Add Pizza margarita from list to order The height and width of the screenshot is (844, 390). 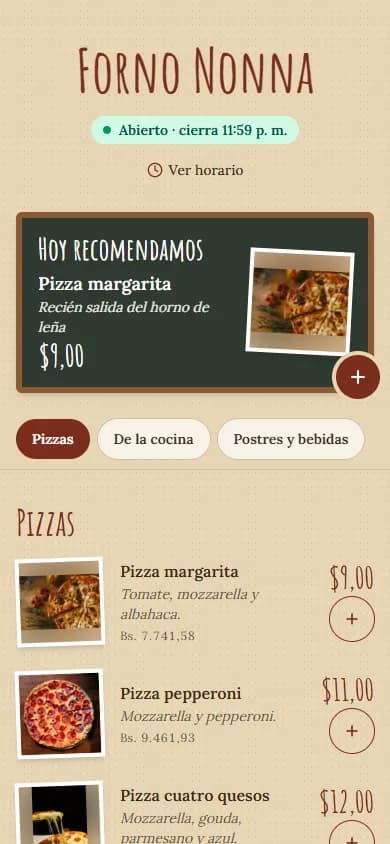tap(352, 619)
